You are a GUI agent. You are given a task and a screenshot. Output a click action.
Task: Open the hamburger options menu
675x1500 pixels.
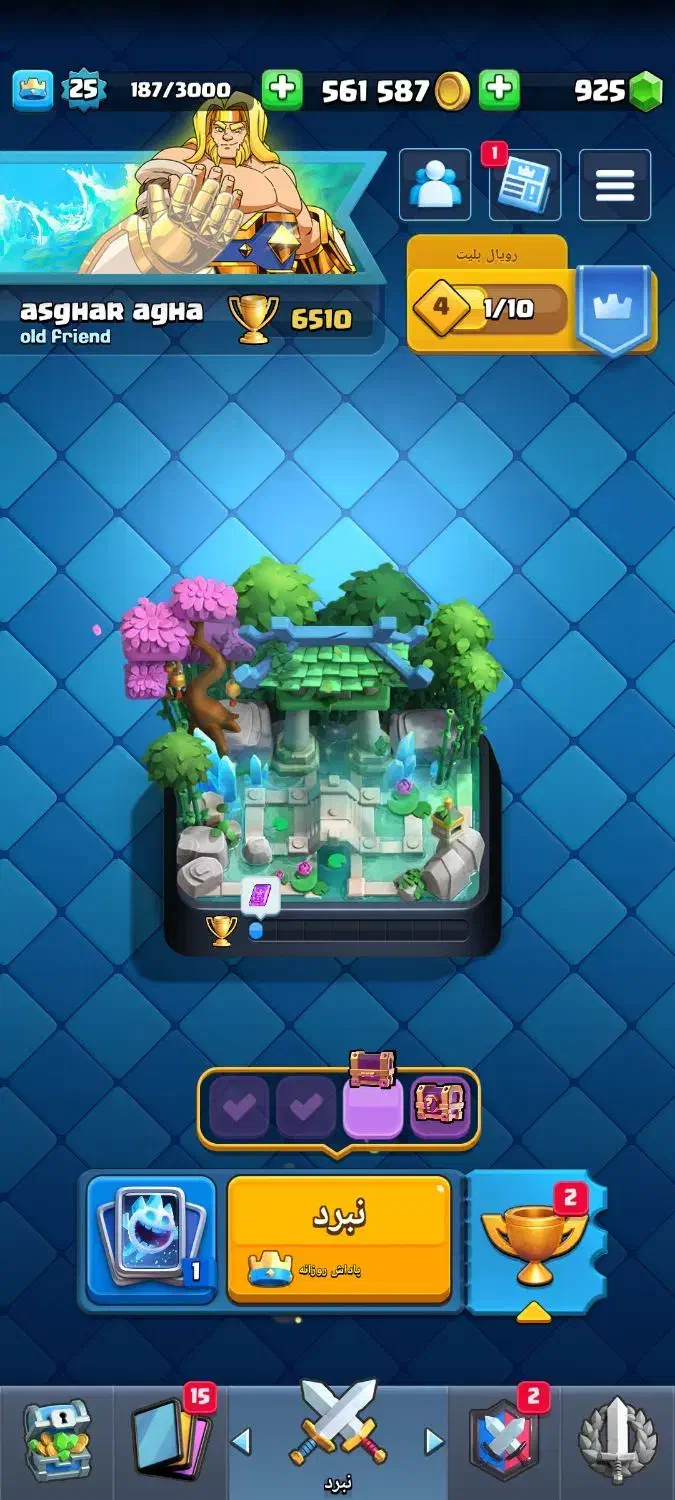point(615,185)
